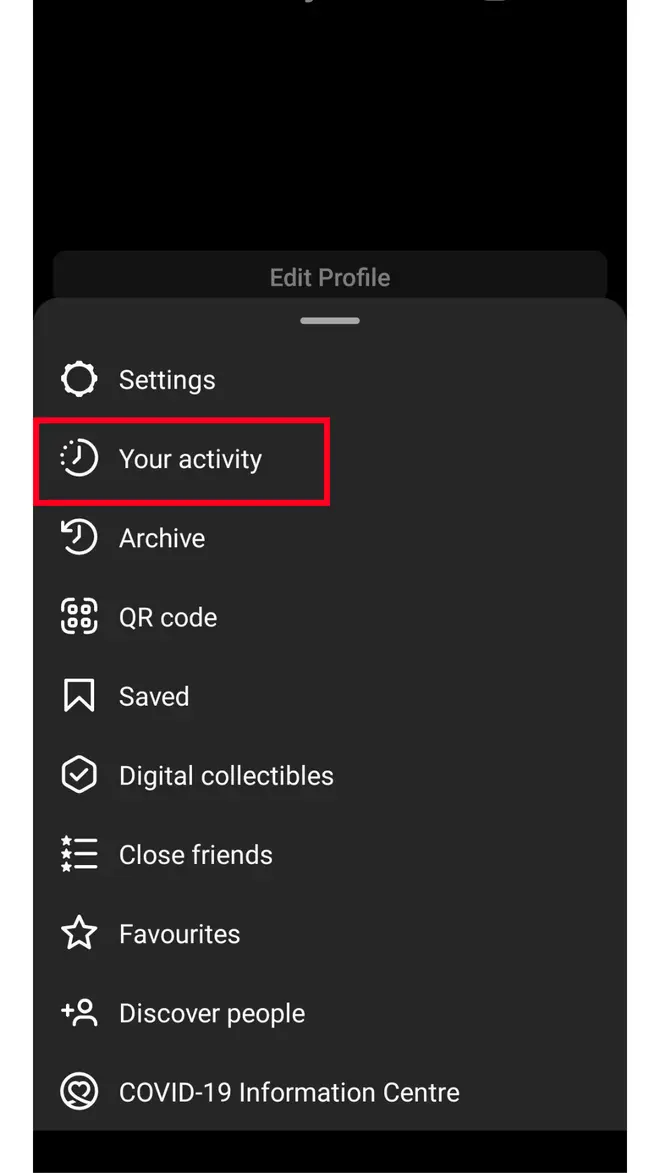
Task: Show my QR code
Action: [329, 617]
